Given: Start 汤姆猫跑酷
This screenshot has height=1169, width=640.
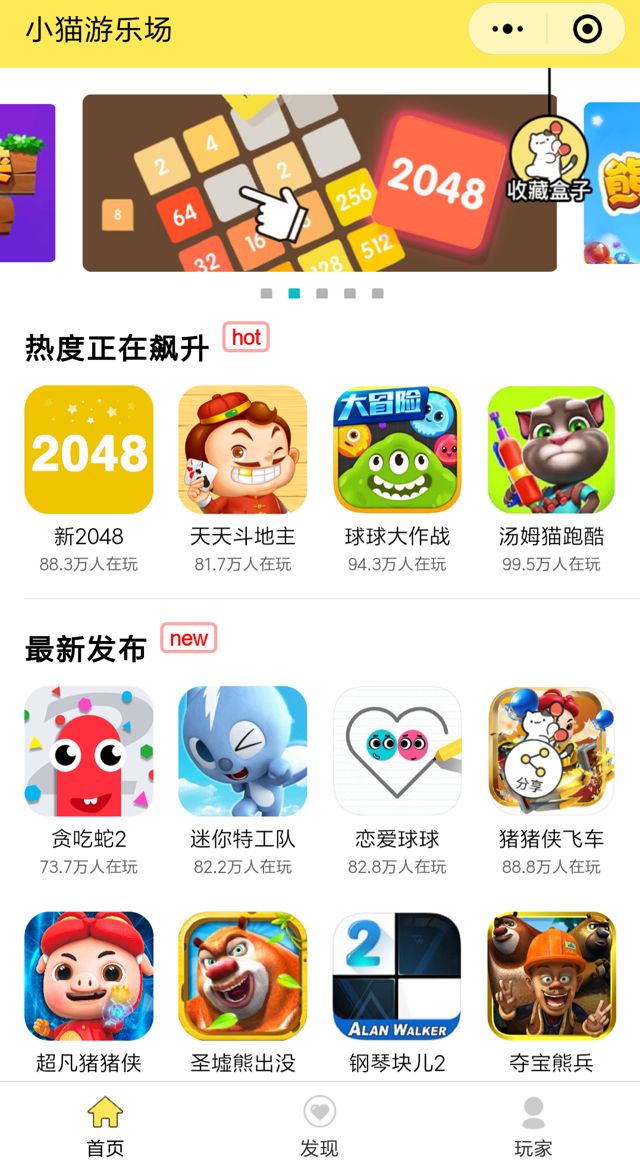Looking at the screenshot, I should tap(551, 450).
